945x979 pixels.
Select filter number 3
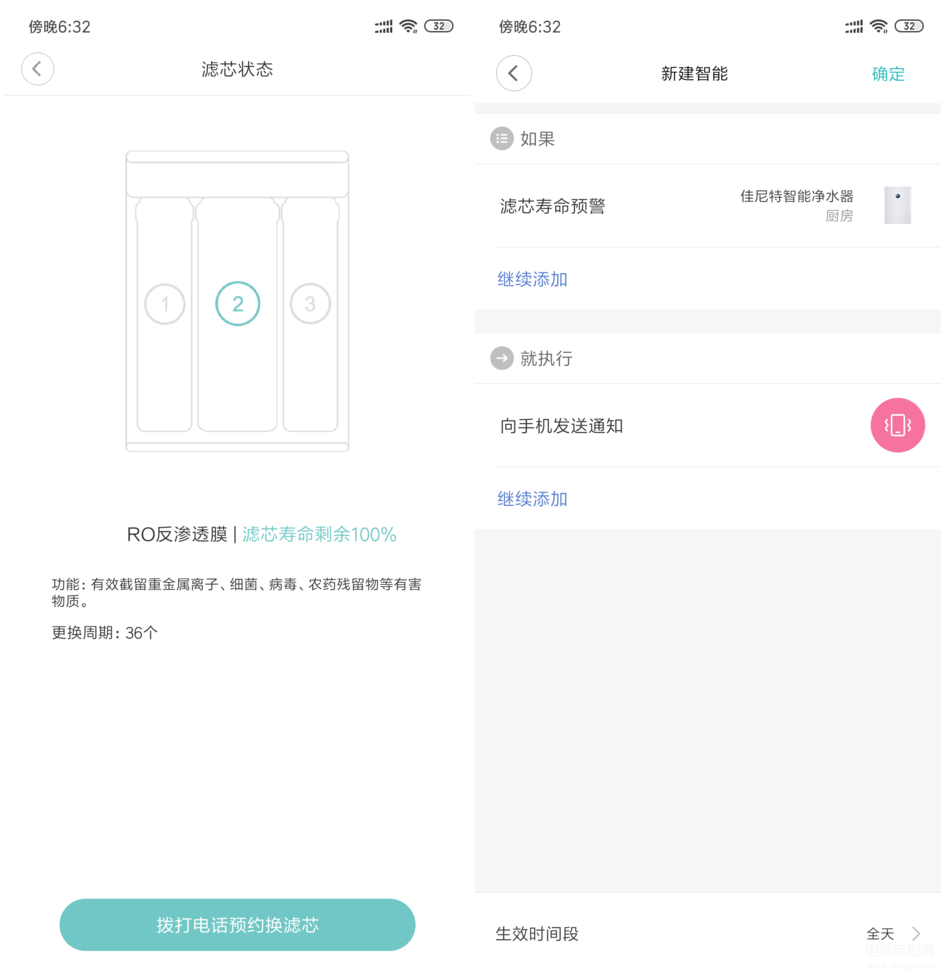(x=310, y=304)
